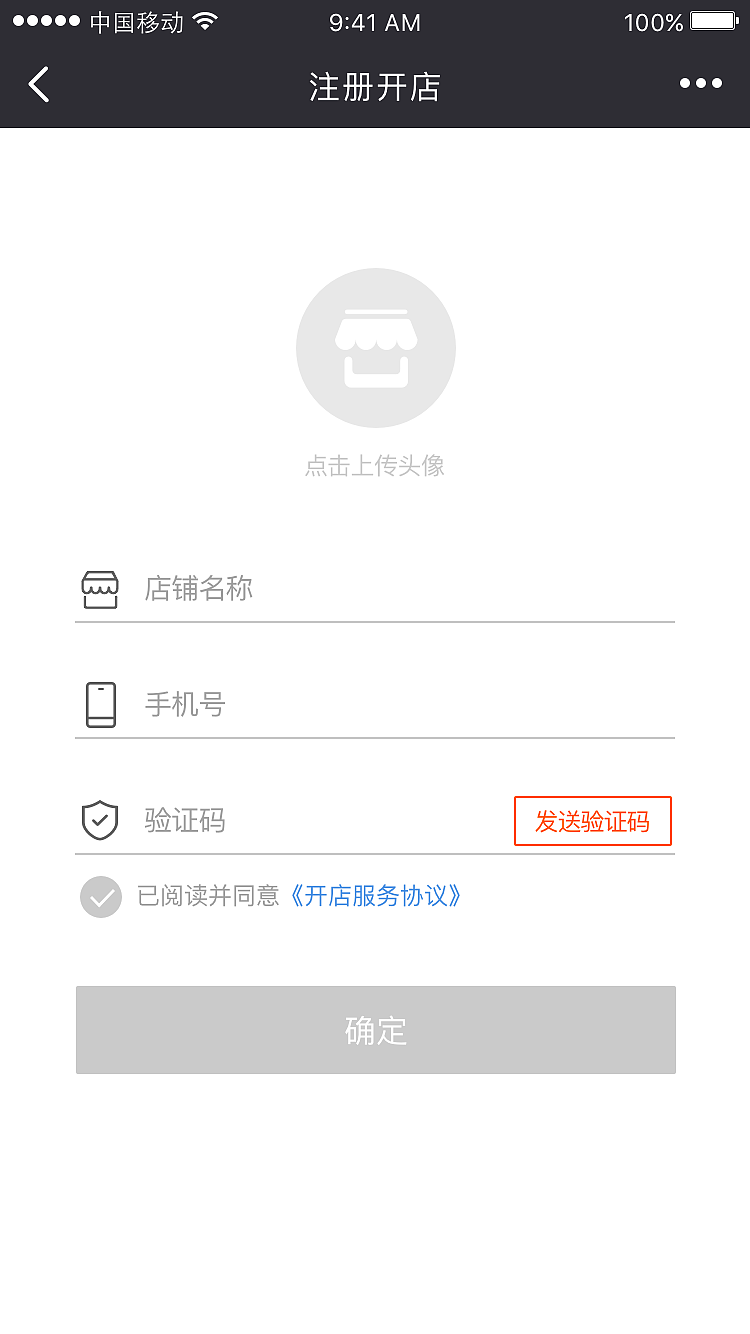This screenshot has width=750, height=1334.
Task: Tap the store avatar upload icon
Action: coord(376,347)
